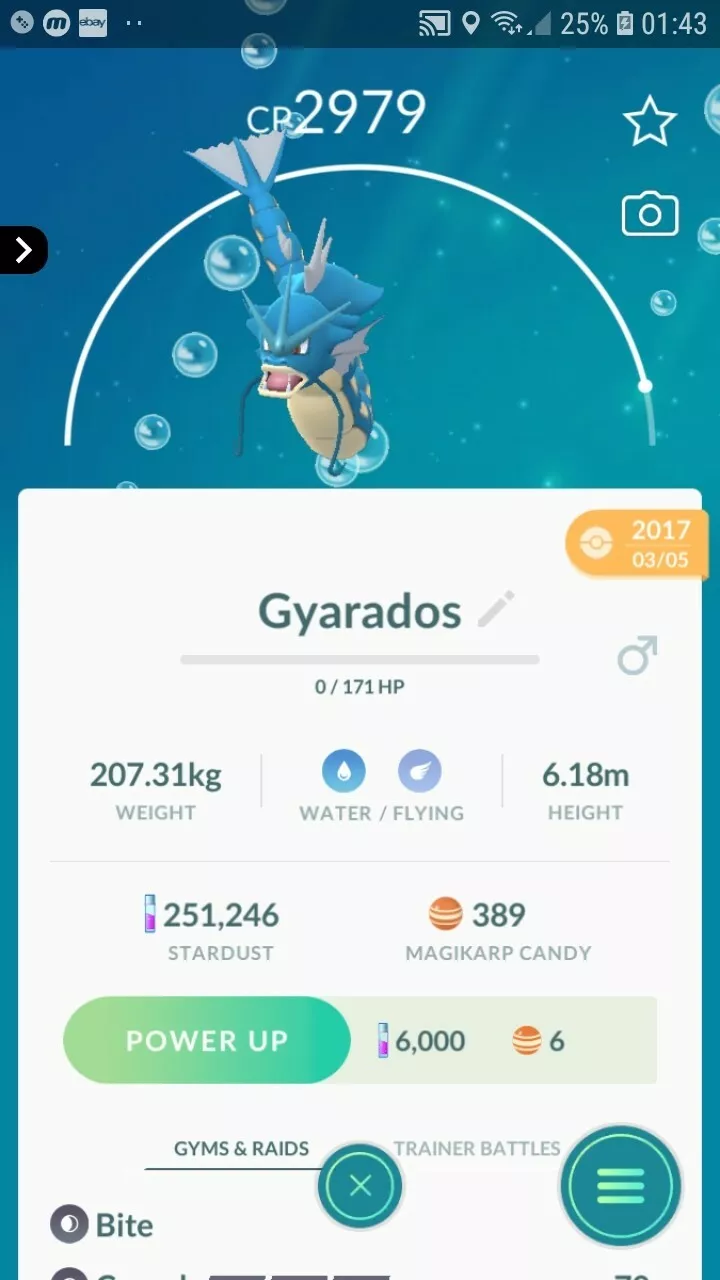This screenshot has height=1280, width=720.
Task: Expand the black side arrow panel
Action: 23,250
